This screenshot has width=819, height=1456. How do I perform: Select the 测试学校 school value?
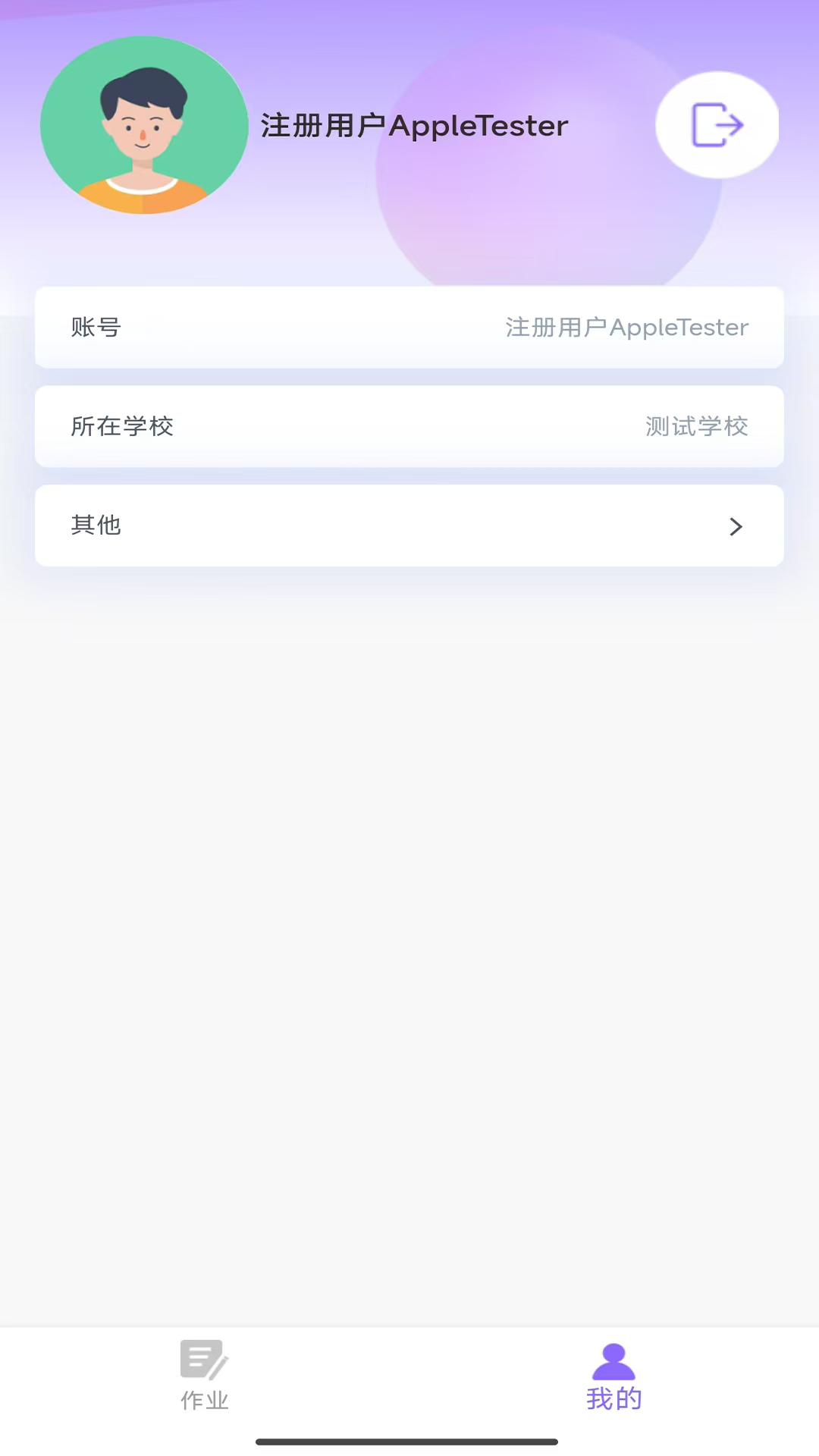point(696,426)
